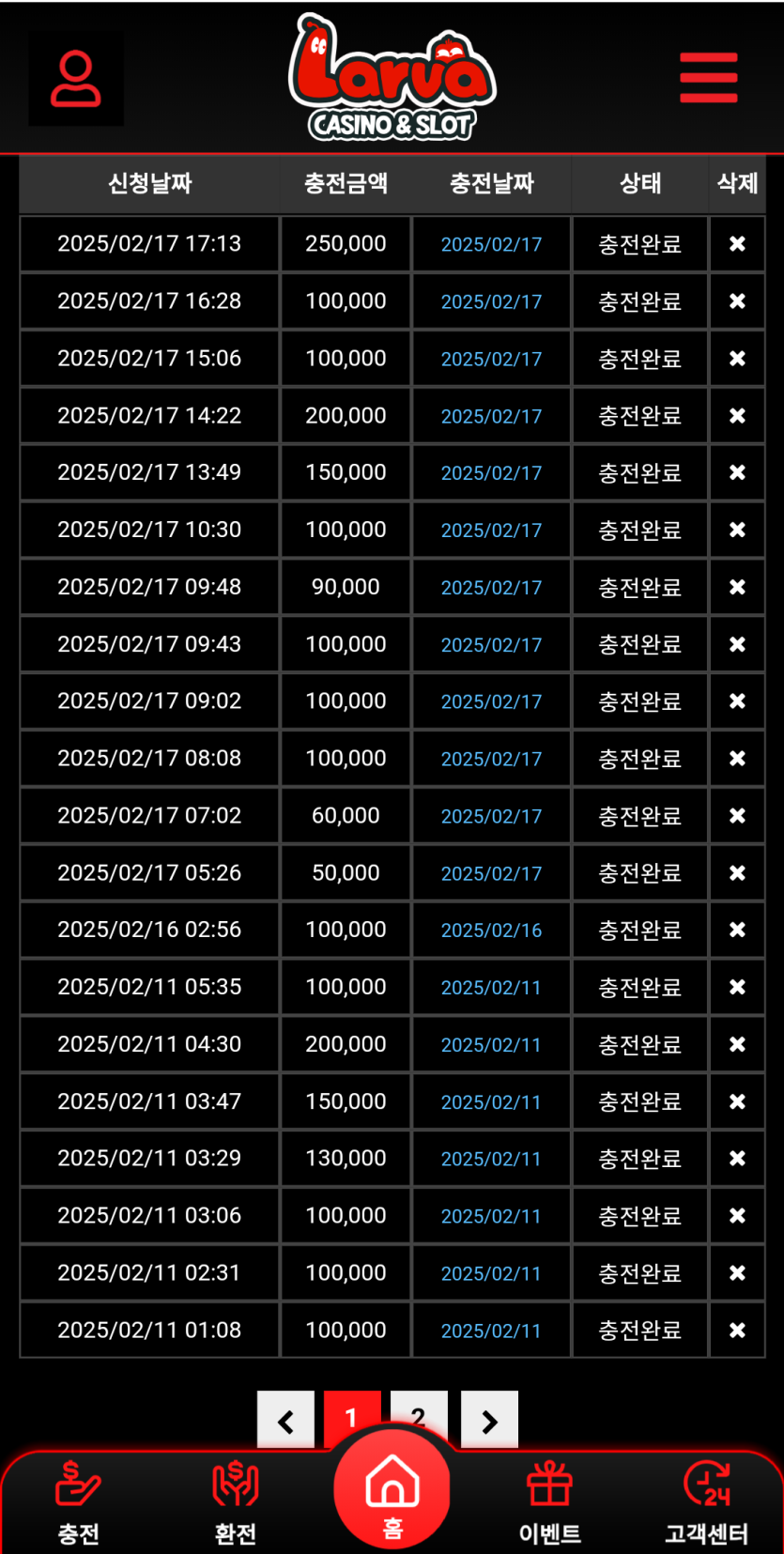Remove the 2025/02/17 09:48 entry
The height and width of the screenshot is (1554, 784).
click(737, 587)
